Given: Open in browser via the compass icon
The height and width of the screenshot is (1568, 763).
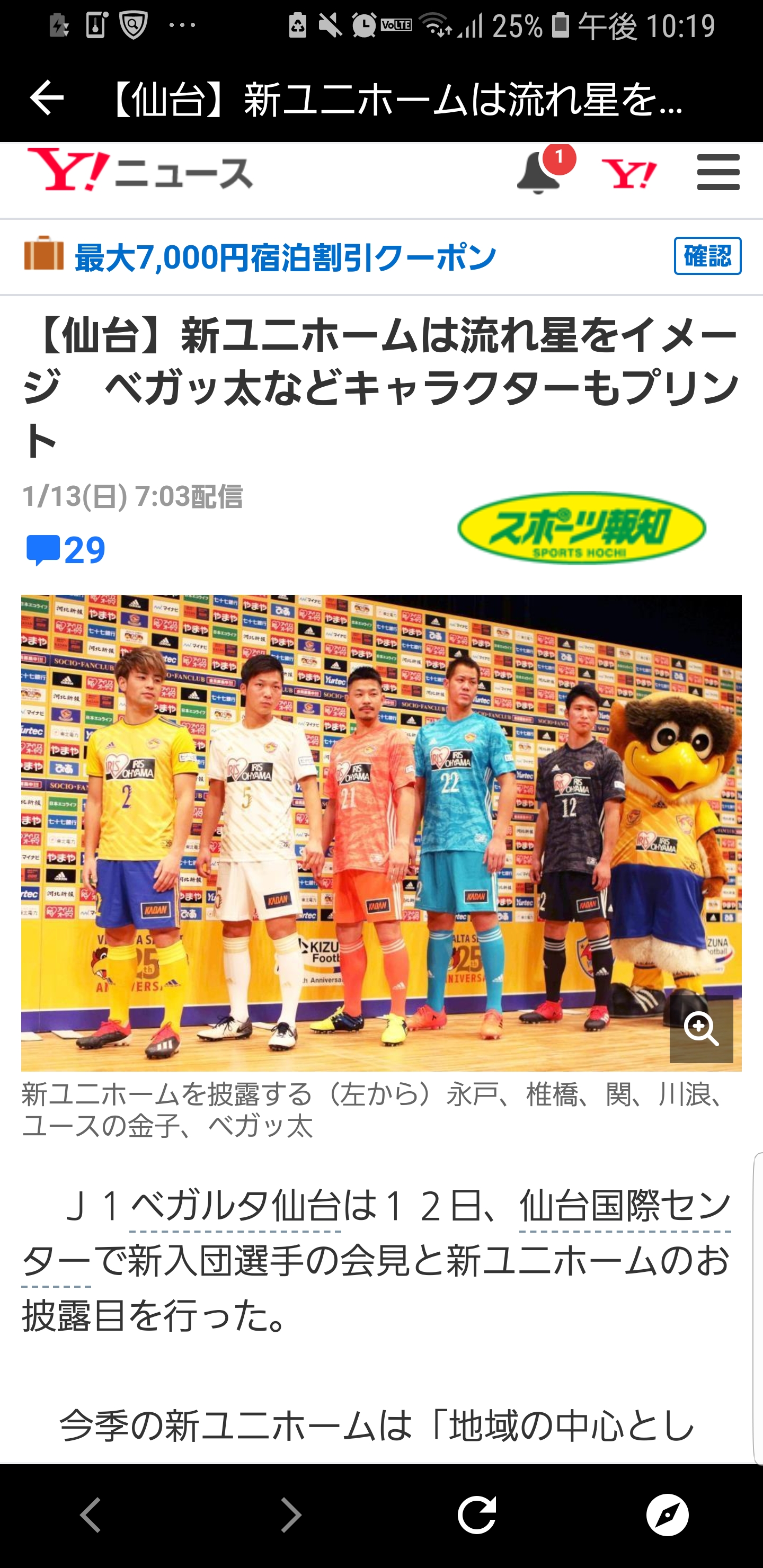Looking at the screenshot, I should pyautogui.click(x=668, y=1514).
